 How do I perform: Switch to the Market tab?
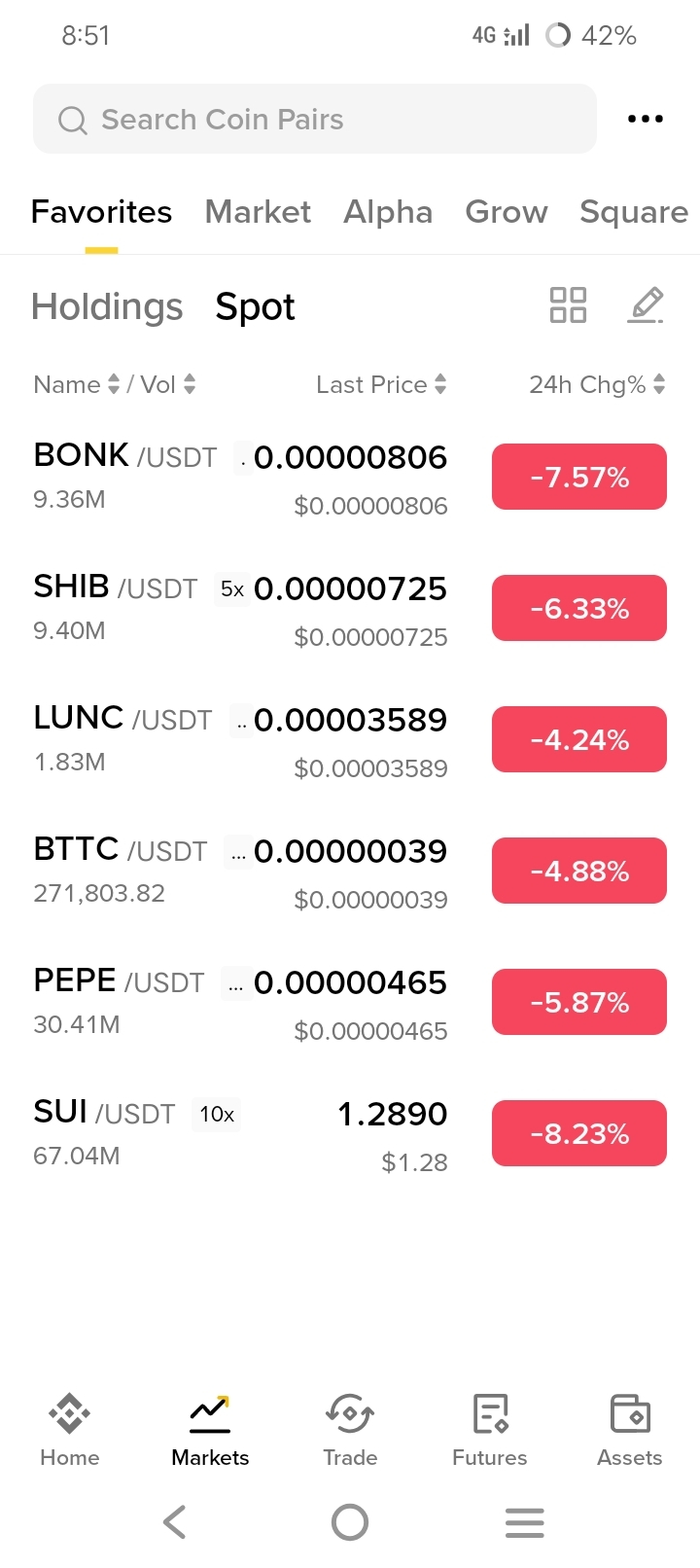click(x=258, y=212)
